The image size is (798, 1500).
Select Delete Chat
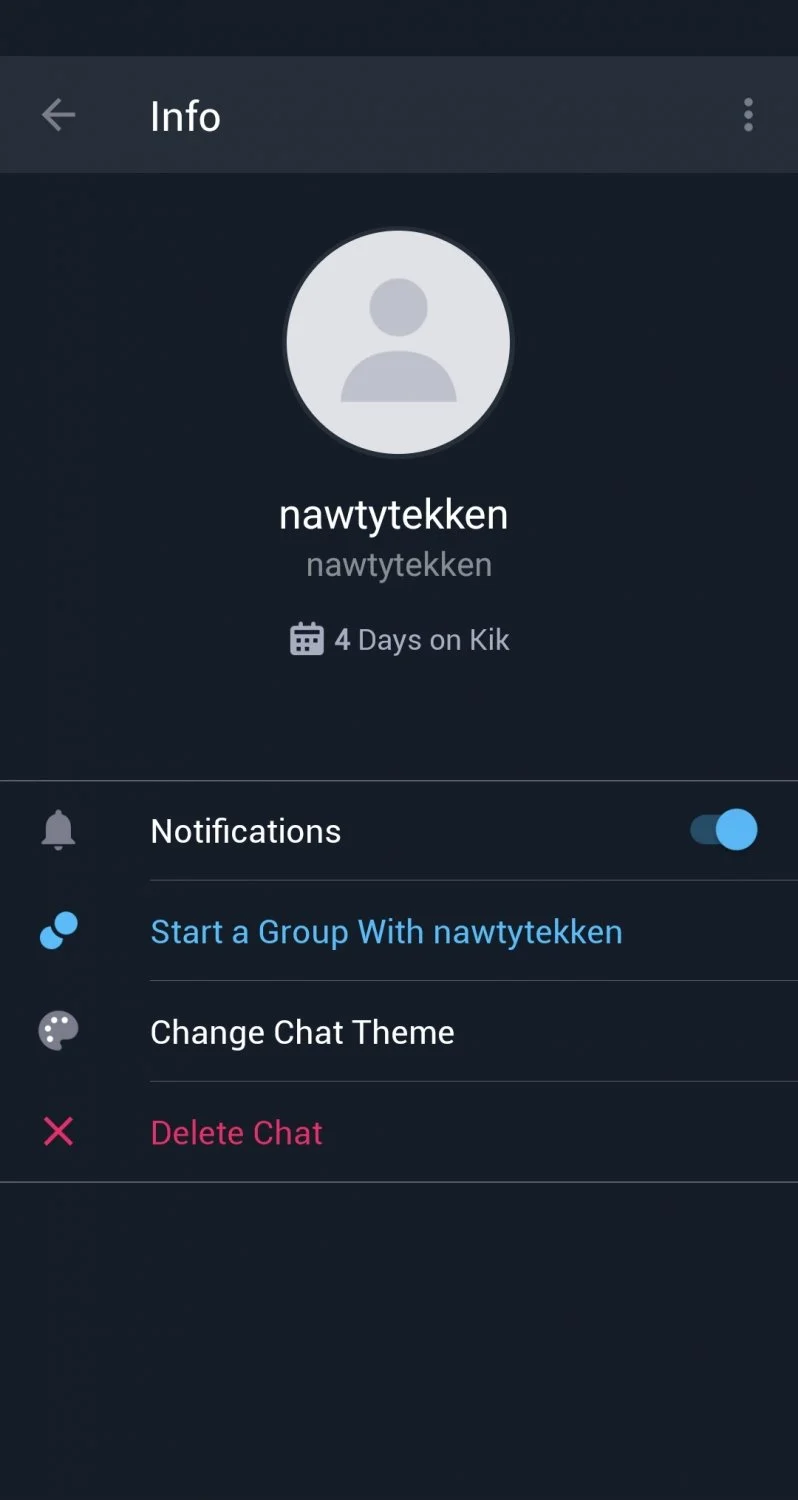point(399,1132)
